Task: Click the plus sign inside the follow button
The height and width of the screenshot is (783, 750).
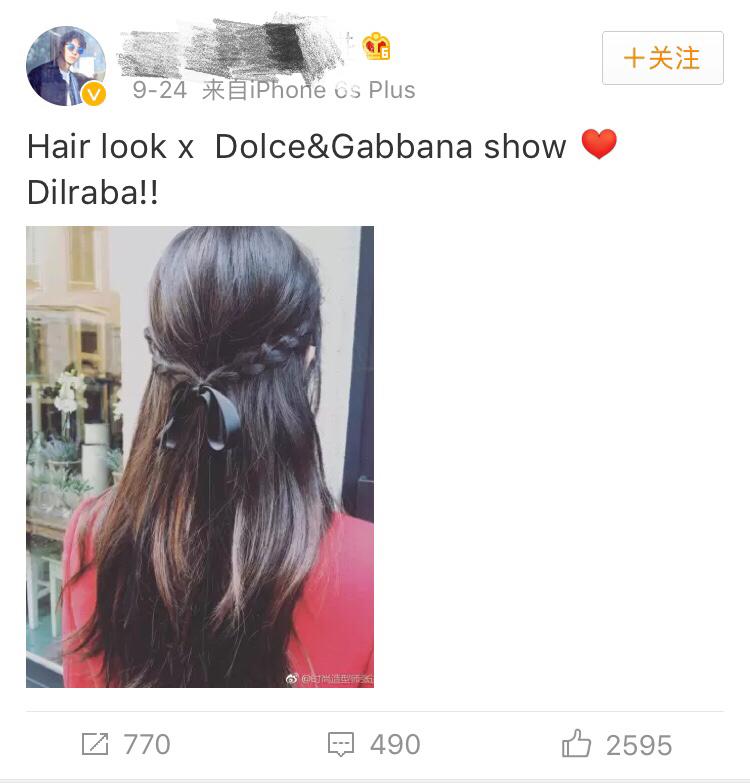Action: click(x=636, y=57)
